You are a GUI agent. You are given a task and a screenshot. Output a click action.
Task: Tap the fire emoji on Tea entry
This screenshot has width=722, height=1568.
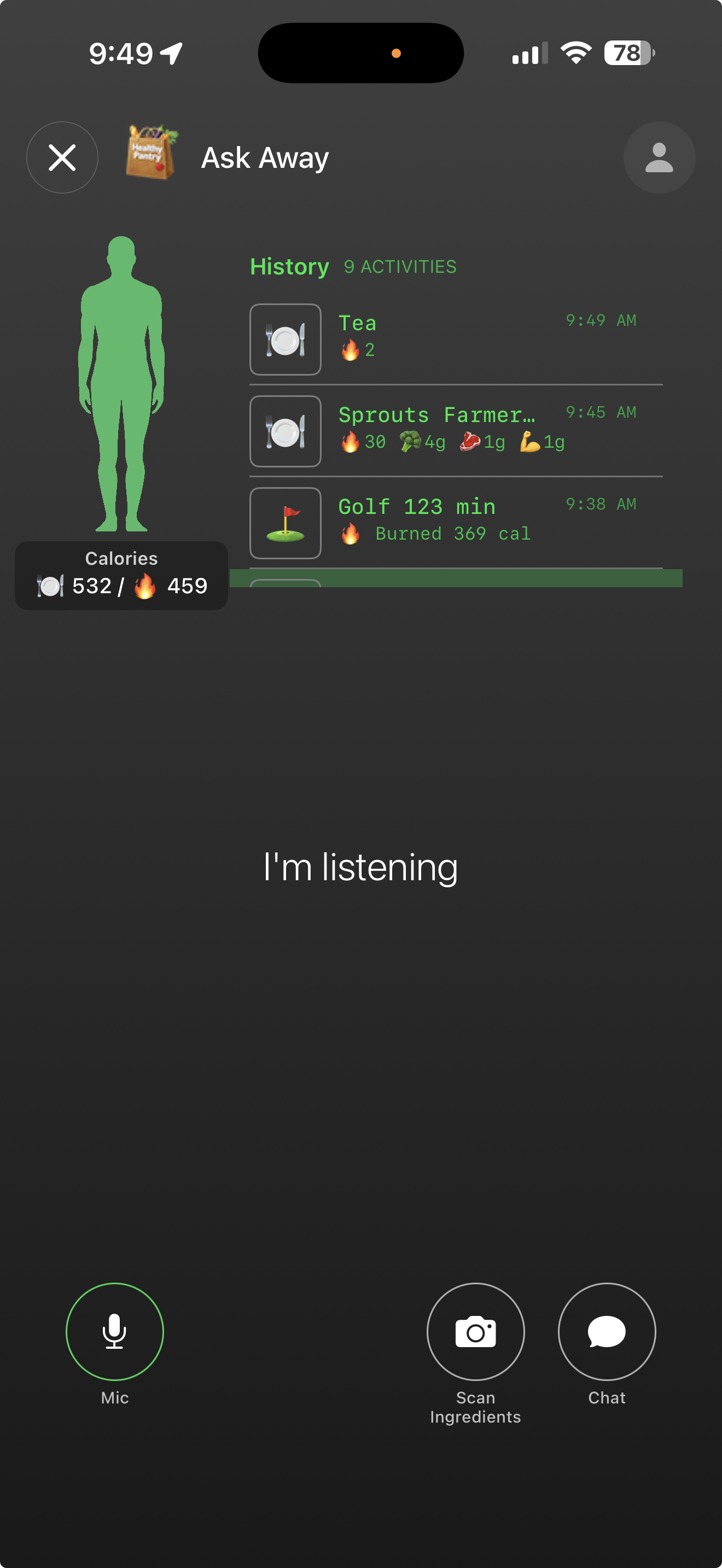[x=351, y=349]
